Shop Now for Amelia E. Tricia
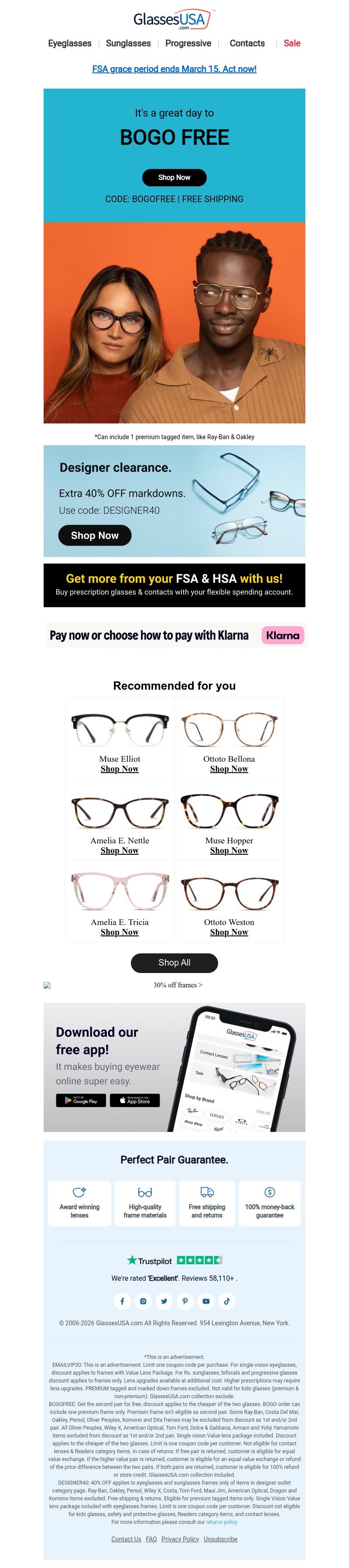349x1568 pixels. 119,932
